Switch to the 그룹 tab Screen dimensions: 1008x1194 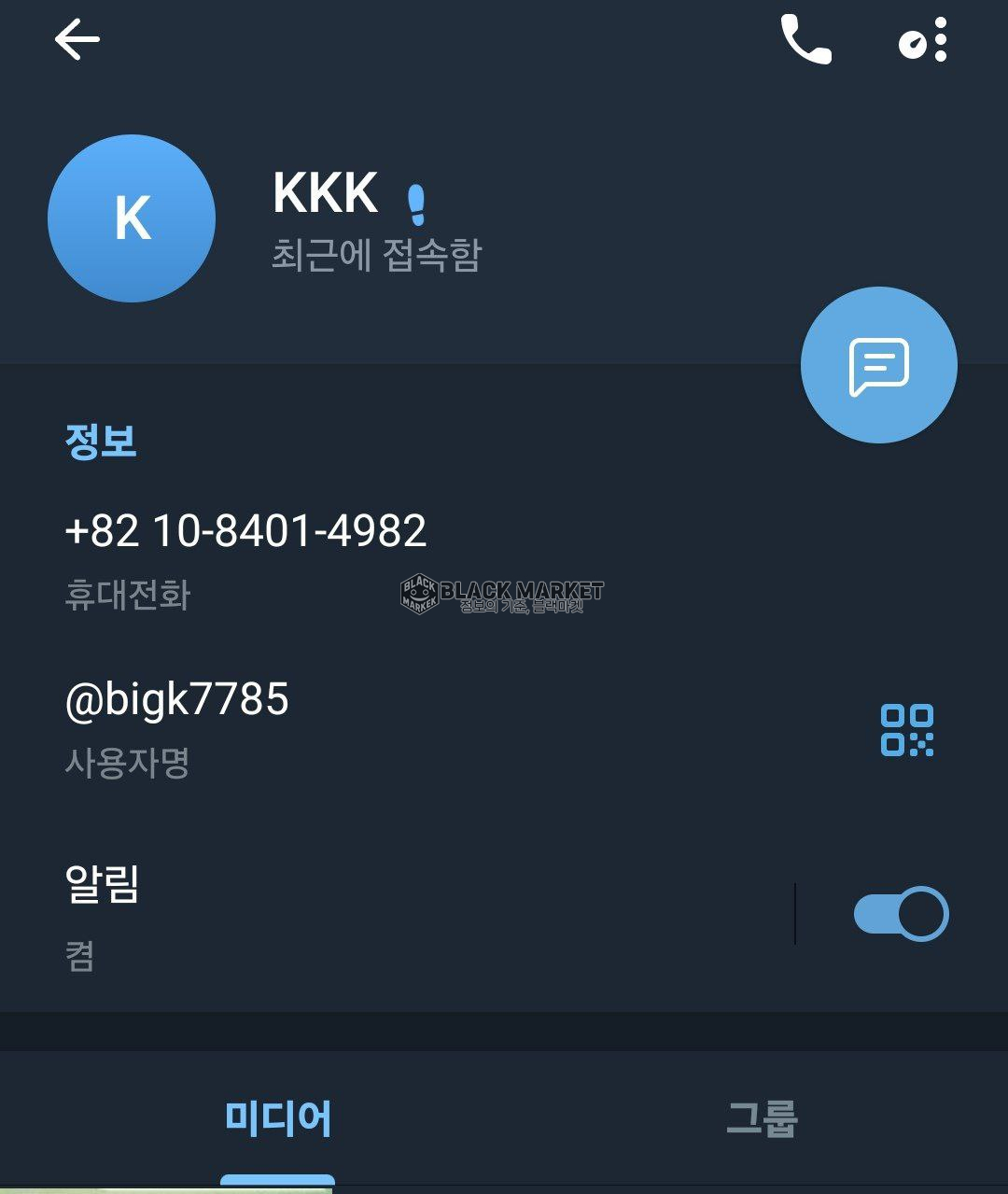point(762,1117)
